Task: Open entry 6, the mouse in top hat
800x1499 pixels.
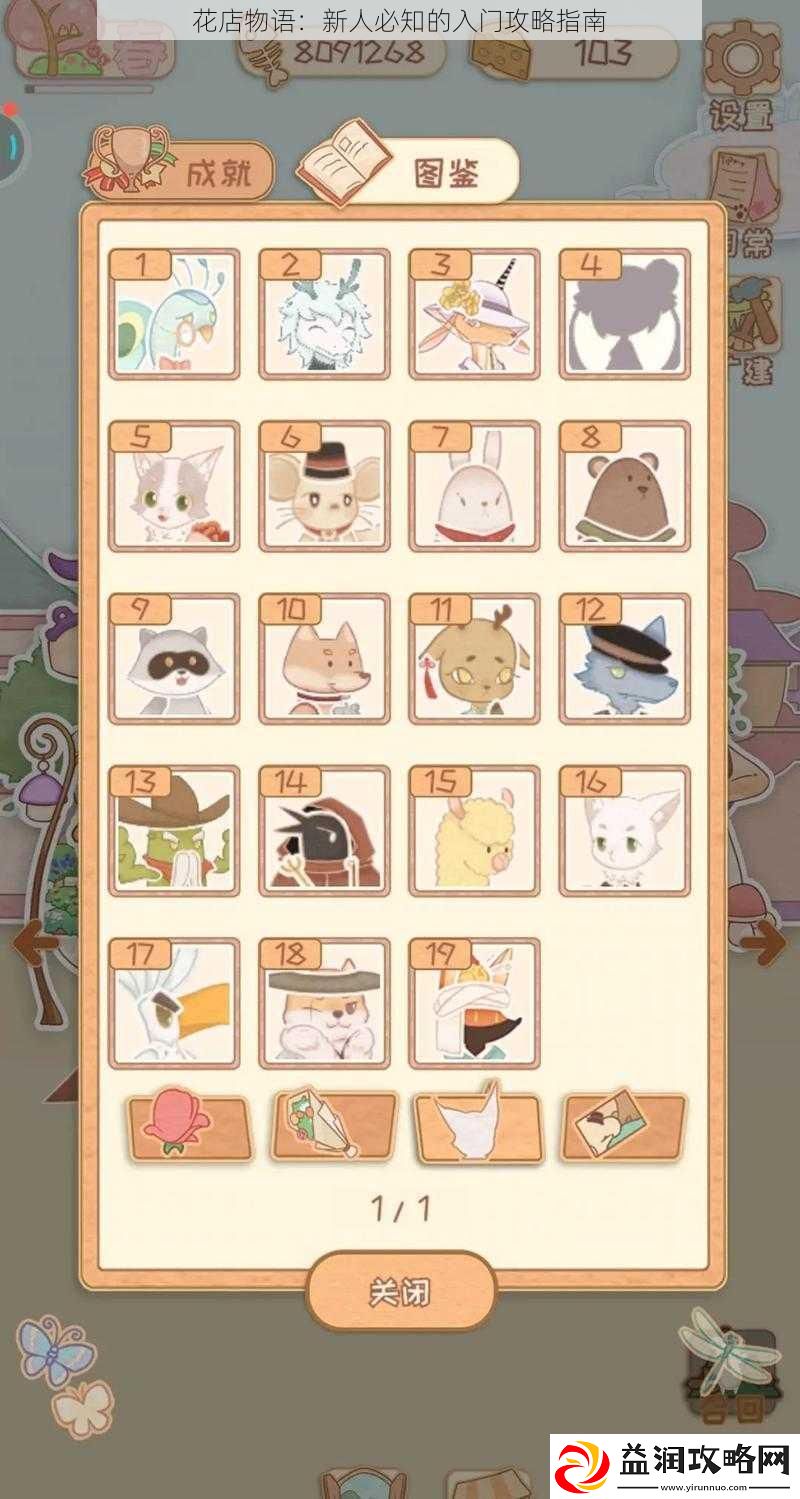Action: pyautogui.click(x=324, y=486)
